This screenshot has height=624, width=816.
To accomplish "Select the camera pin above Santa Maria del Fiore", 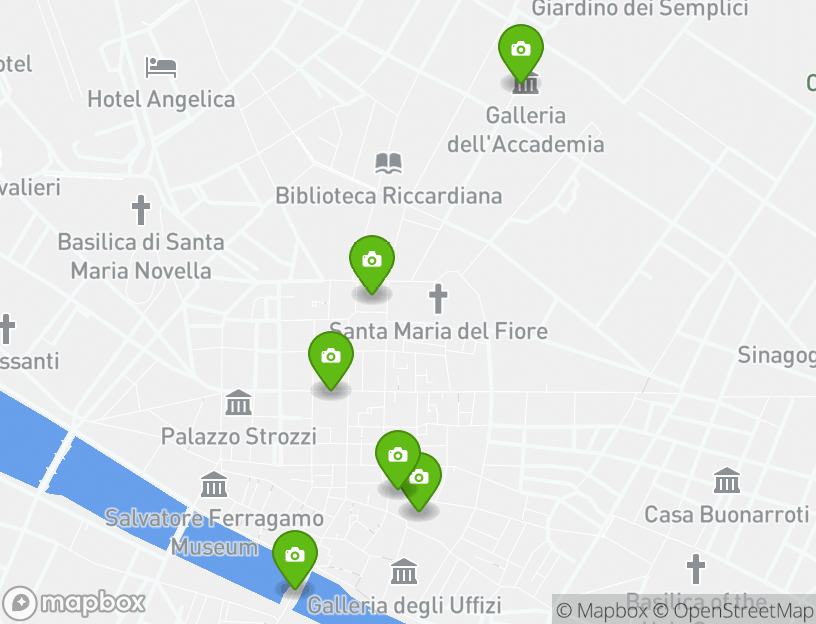I will pos(371,261).
